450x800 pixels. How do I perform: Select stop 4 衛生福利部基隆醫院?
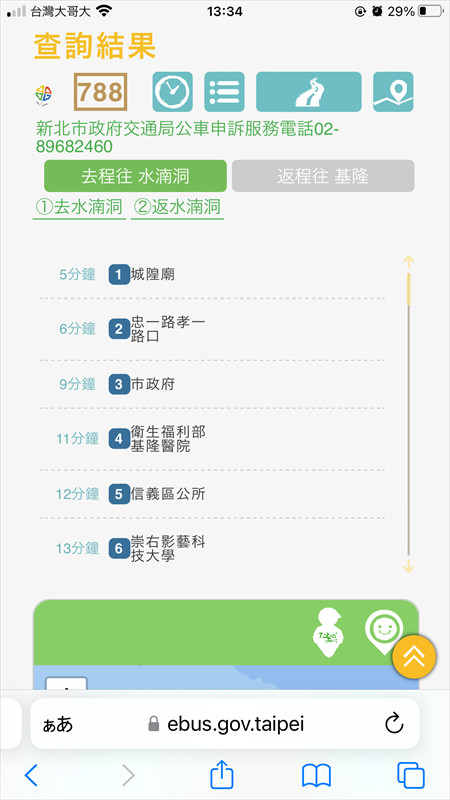tap(212, 439)
